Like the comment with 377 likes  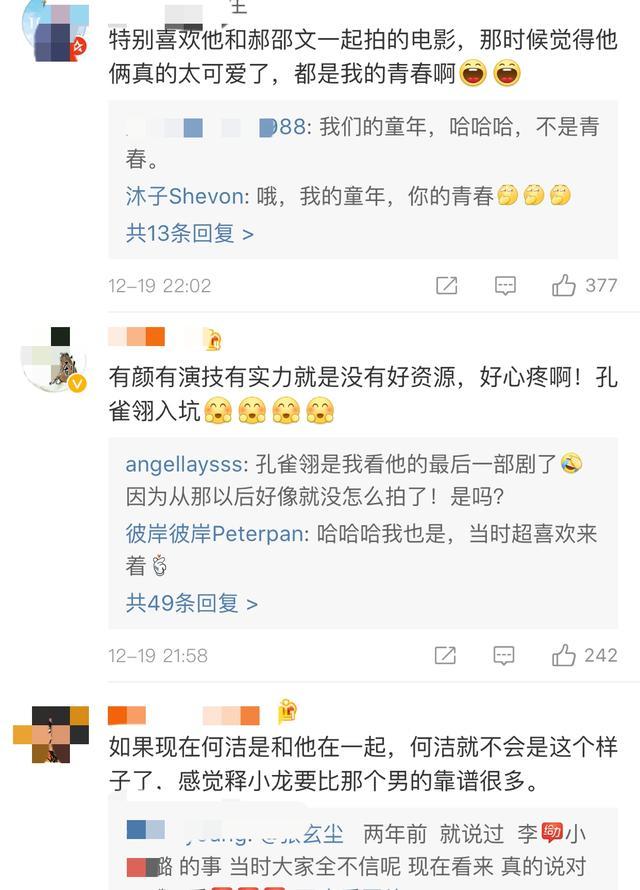point(564,286)
